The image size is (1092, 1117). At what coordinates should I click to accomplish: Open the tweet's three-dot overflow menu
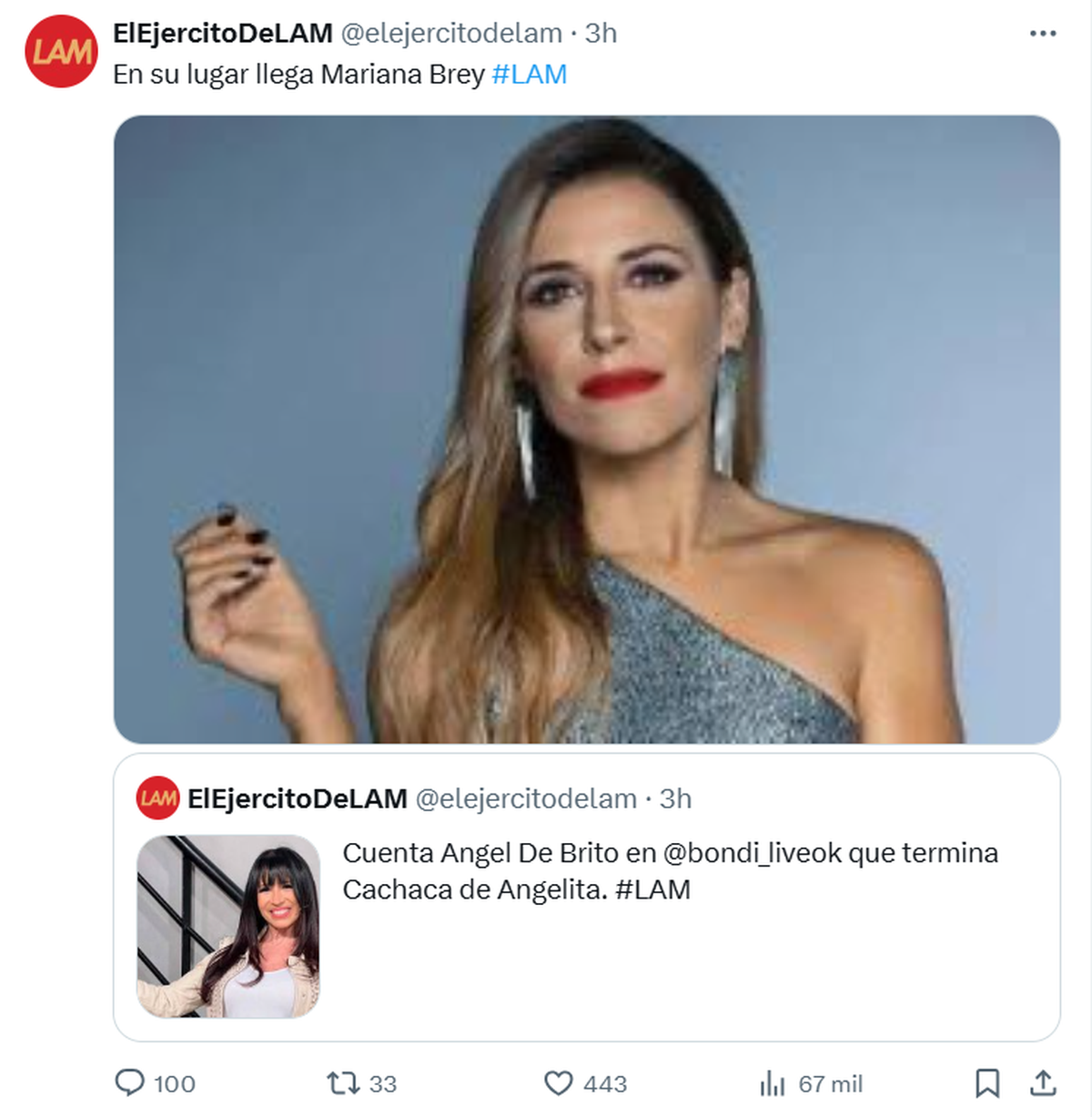[x=1042, y=34]
